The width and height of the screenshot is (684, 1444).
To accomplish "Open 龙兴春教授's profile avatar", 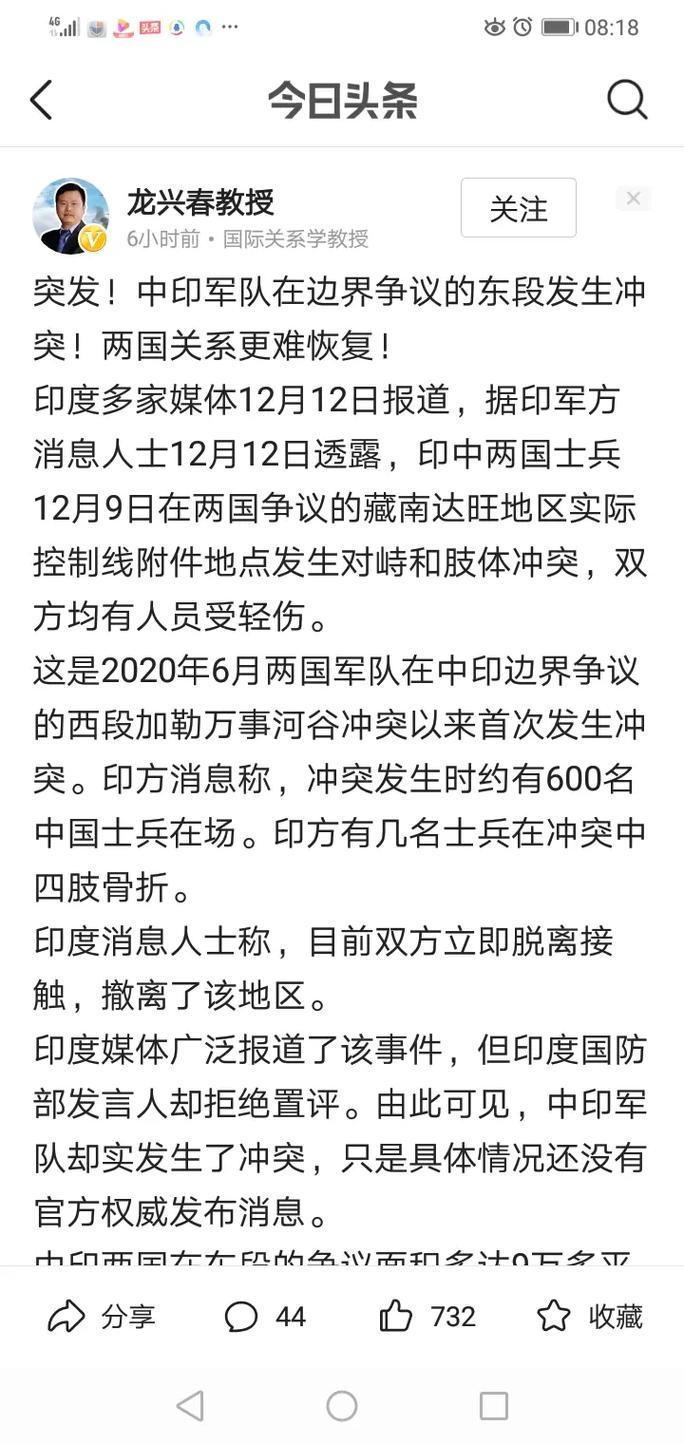I will [71, 216].
